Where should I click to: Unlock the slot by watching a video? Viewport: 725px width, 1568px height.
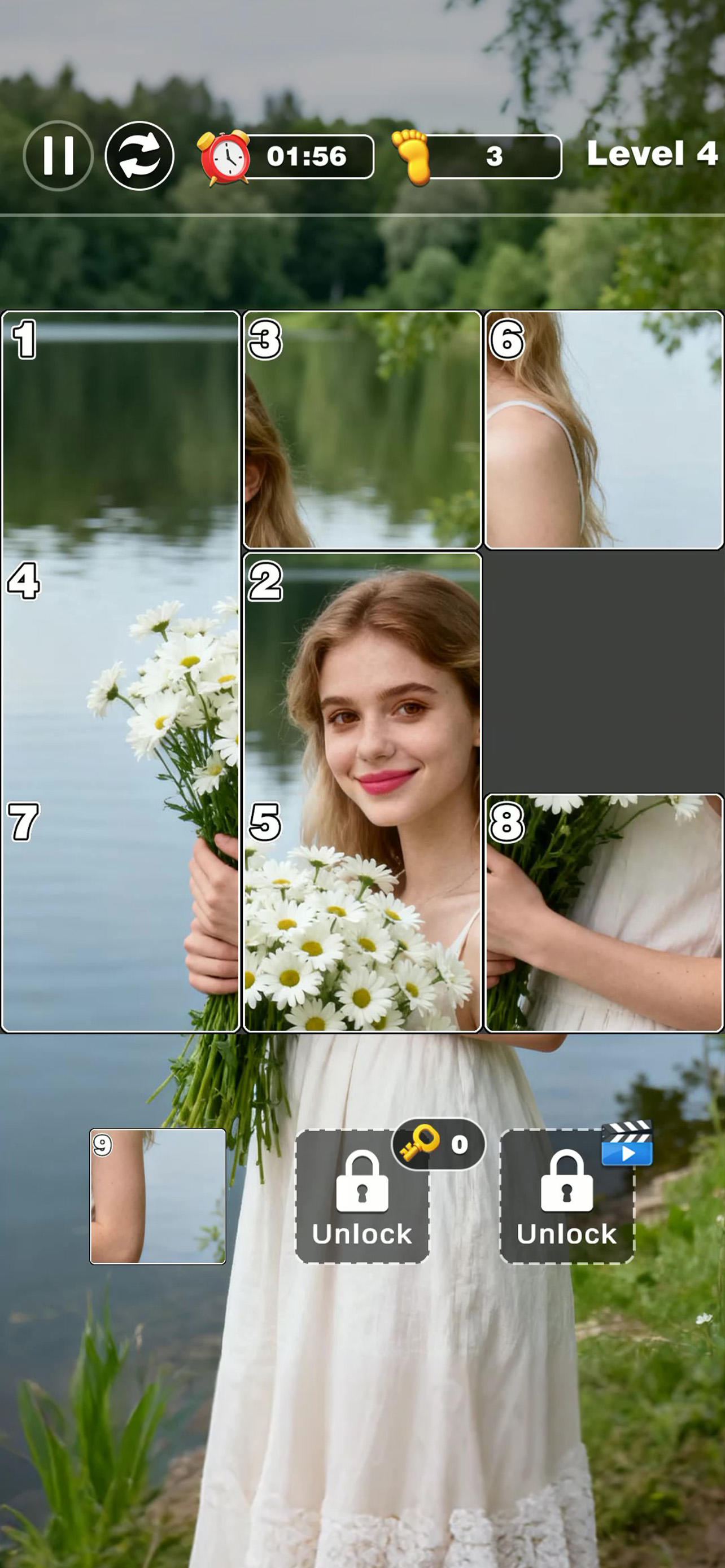(567, 1197)
